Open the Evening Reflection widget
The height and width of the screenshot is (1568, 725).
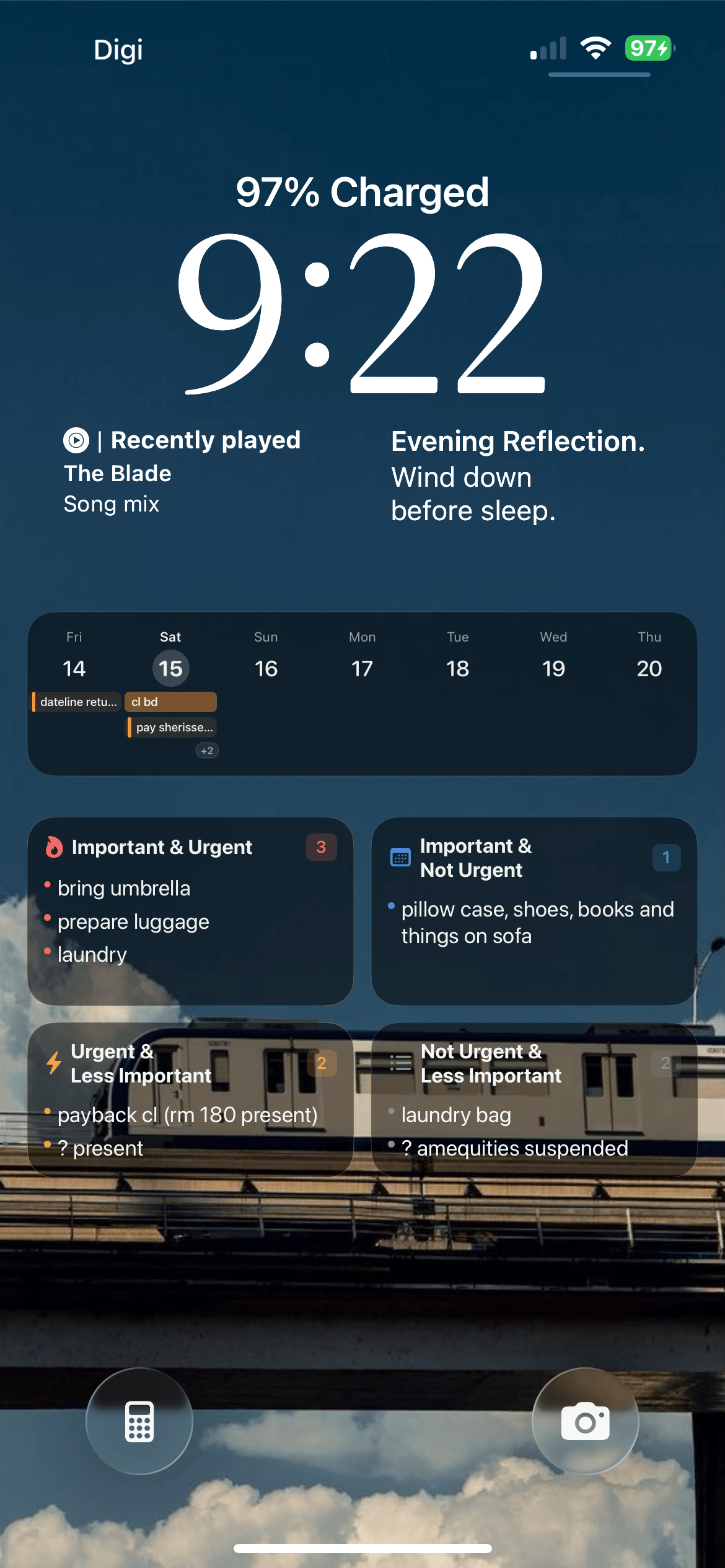(x=518, y=476)
